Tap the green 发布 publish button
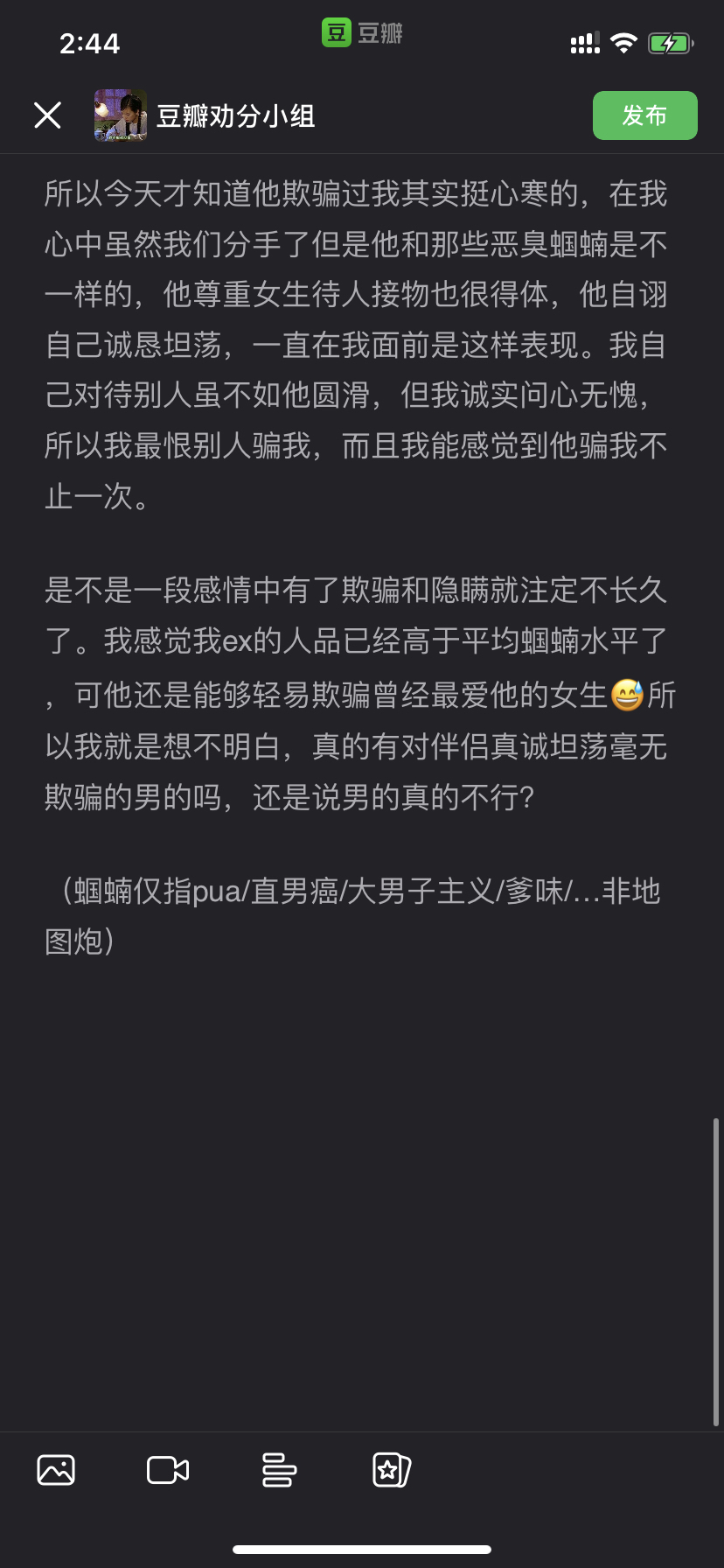 click(644, 115)
